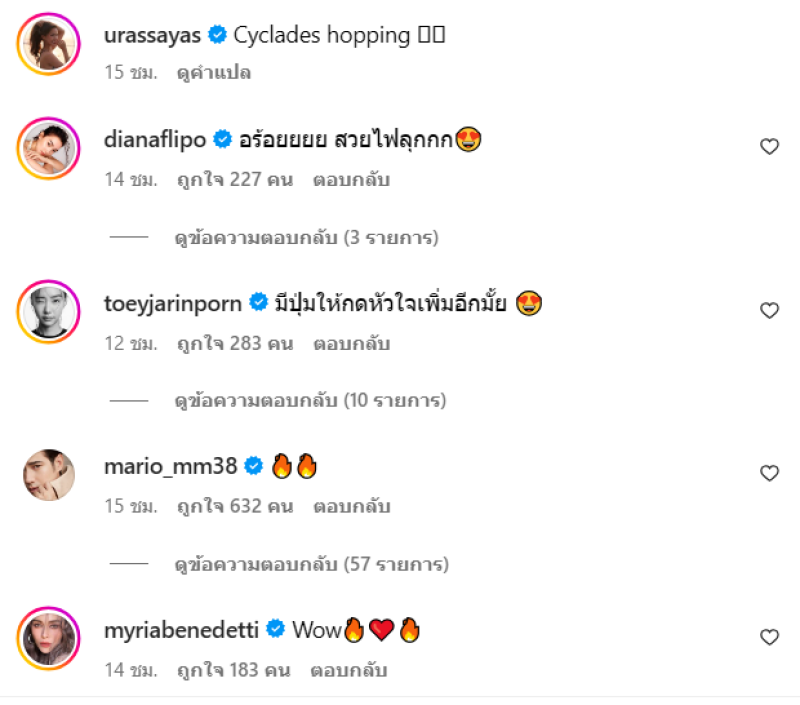The image size is (800, 705).
Task: Open toeyjarinporn's profile via username
Action: [x=172, y=303]
